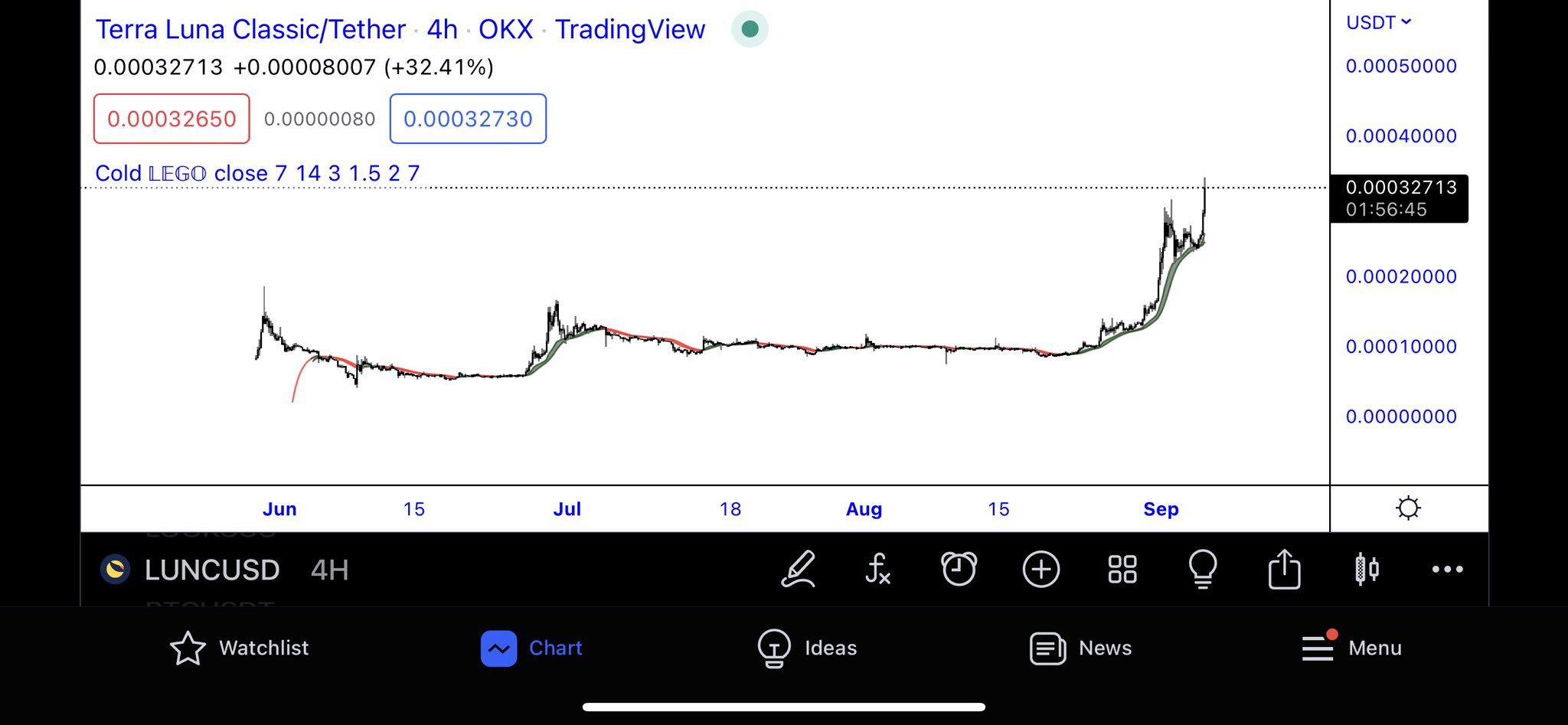Viewport: 1568px width, 725px height.
Task: Go to the News tab
Action: pyautogui.click(x=1080, y=648)
